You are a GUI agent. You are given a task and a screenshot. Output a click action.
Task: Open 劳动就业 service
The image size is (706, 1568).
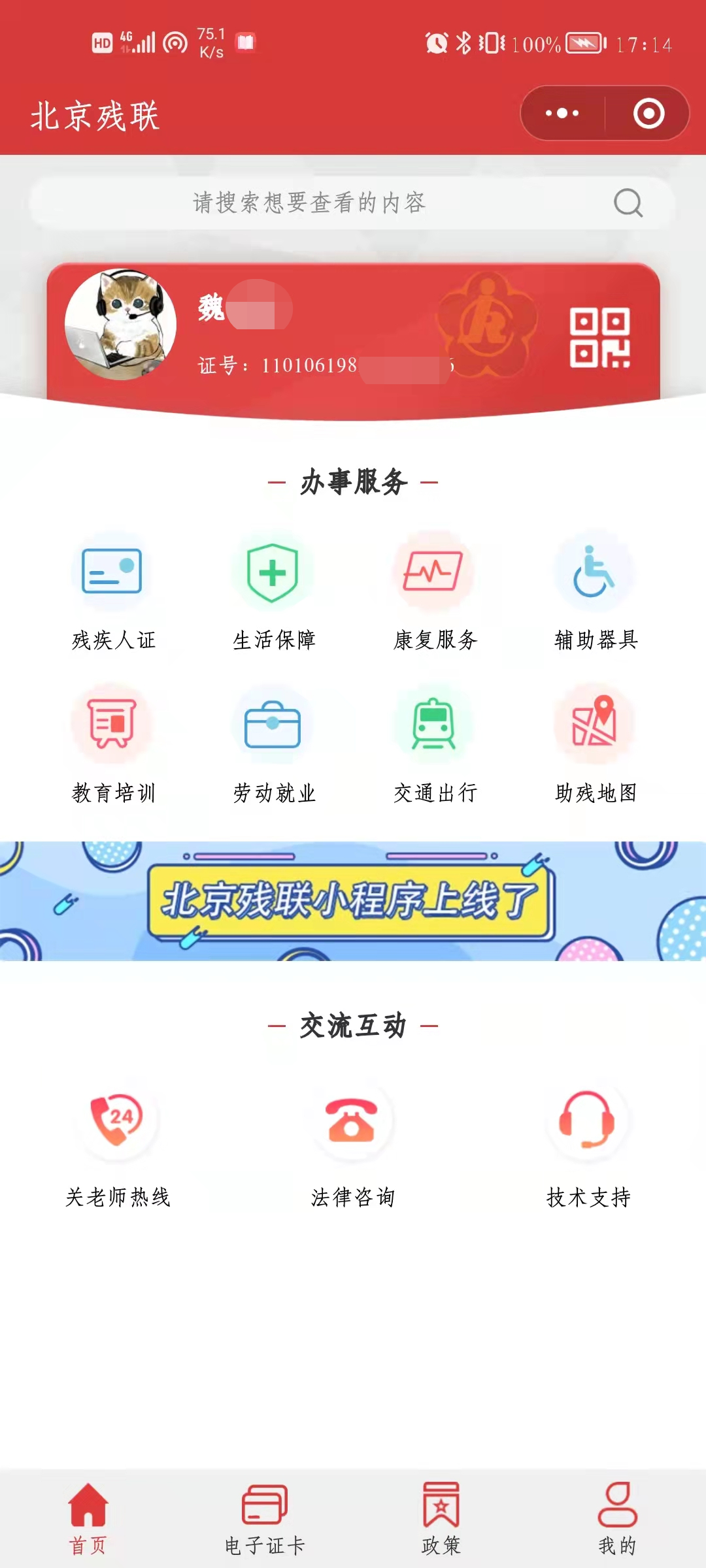point(273,745)
